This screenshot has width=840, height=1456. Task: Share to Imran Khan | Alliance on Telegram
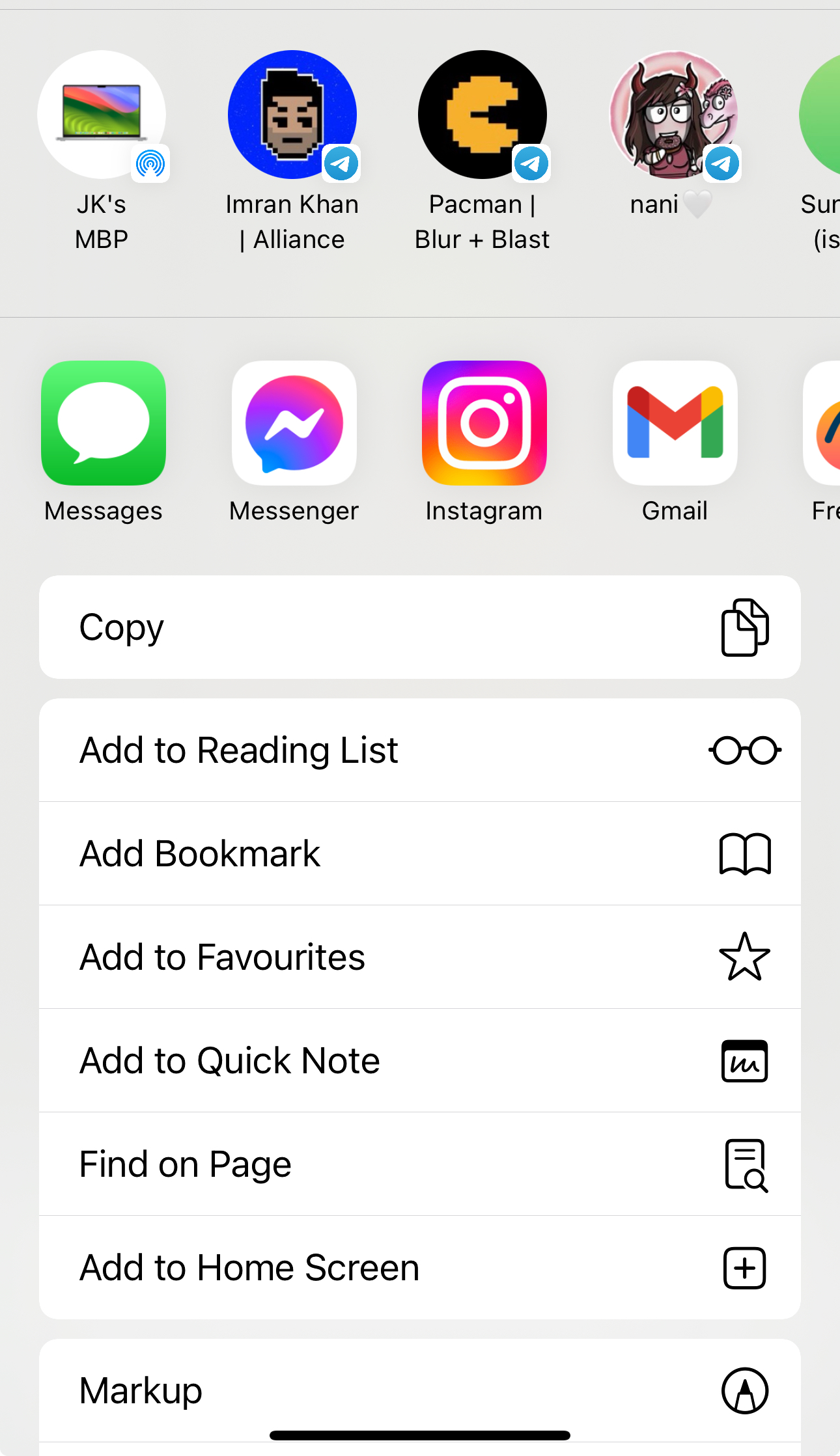point(292,115)
